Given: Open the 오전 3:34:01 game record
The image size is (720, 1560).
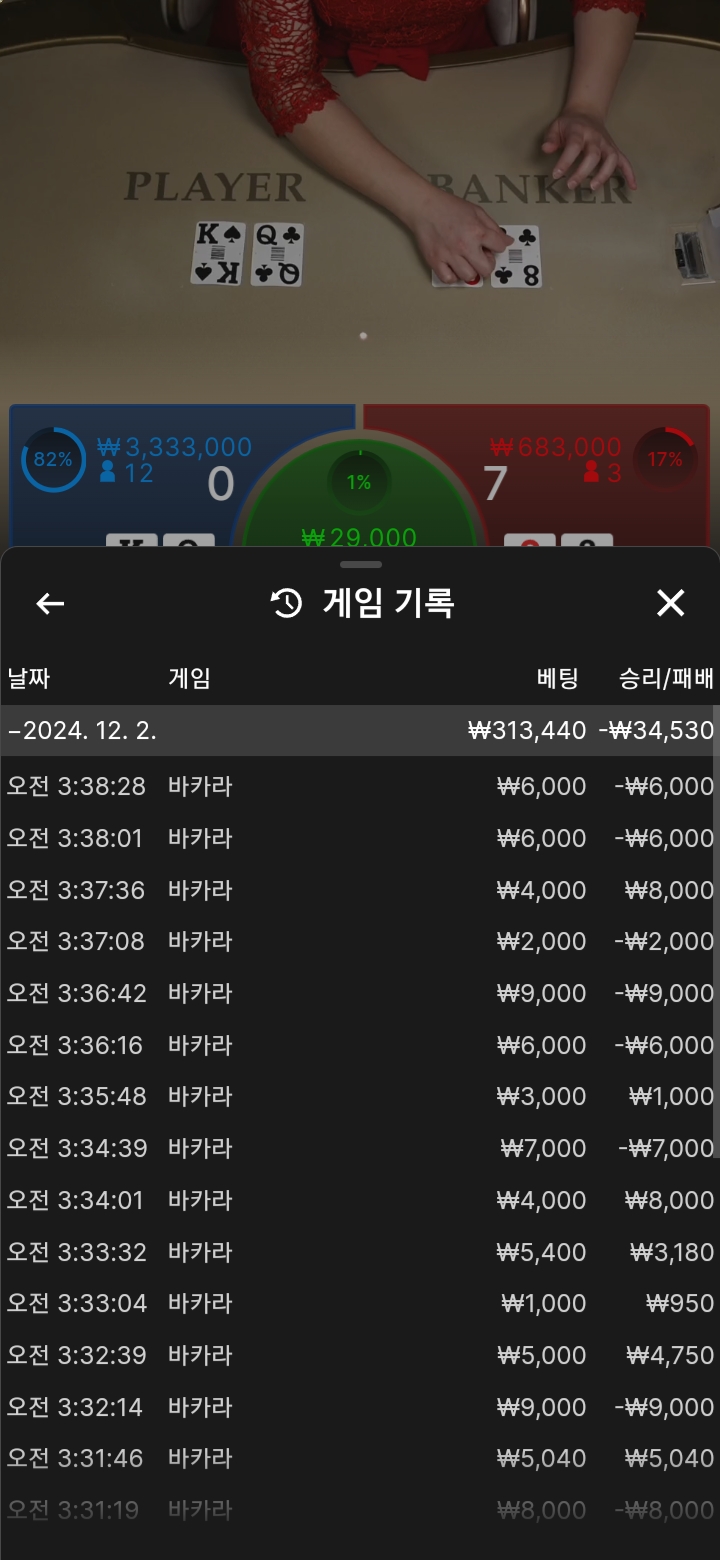Looking at the screenshot, I should pos(360,1200).
